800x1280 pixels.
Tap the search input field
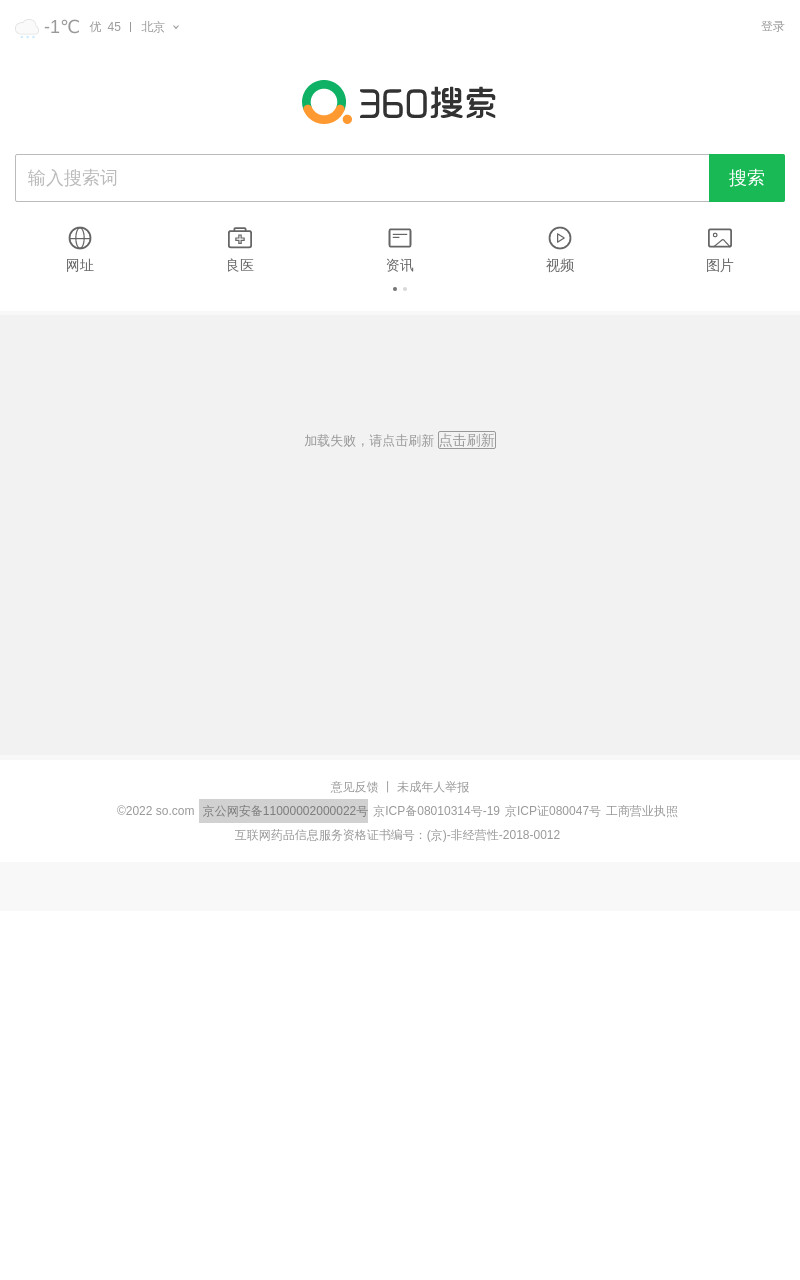362,178
